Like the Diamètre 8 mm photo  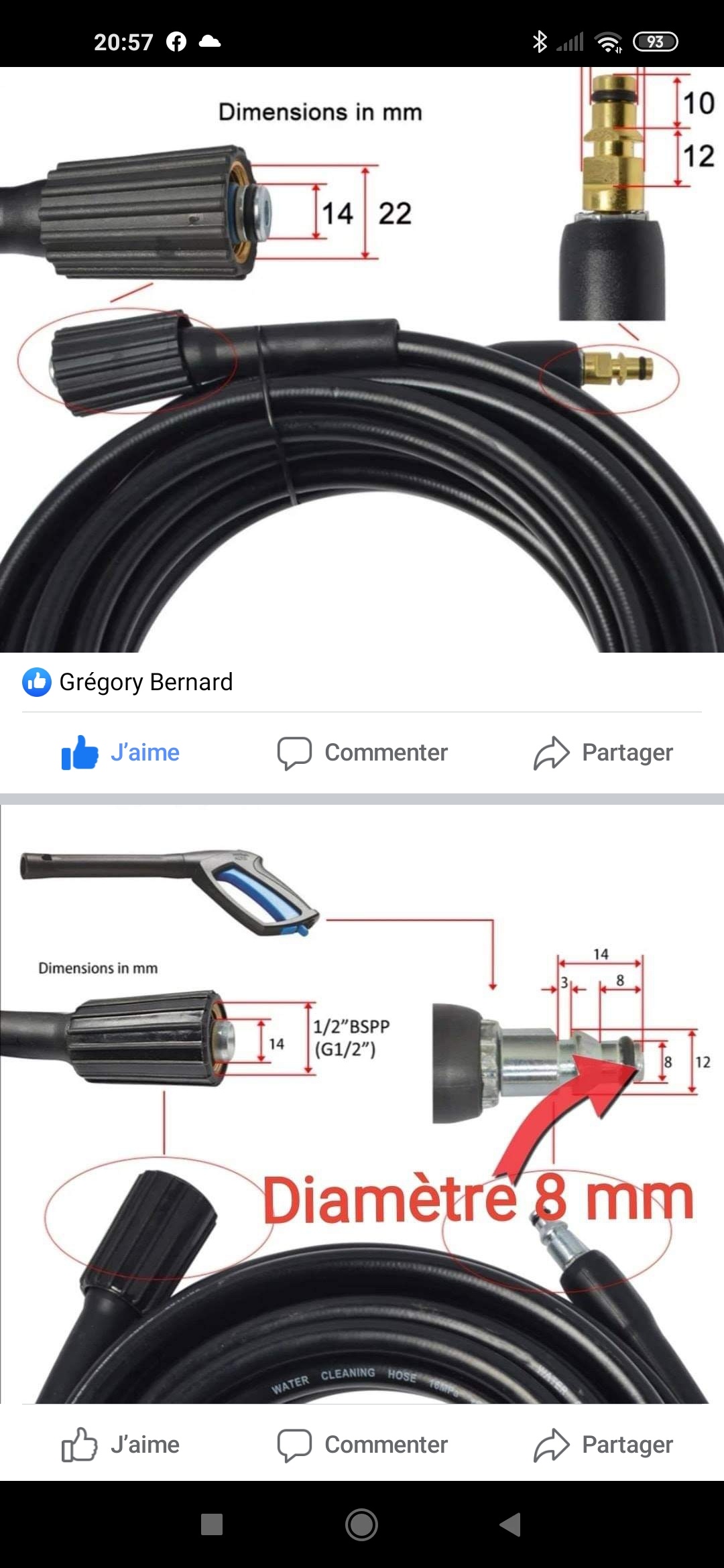(121, 1445)
